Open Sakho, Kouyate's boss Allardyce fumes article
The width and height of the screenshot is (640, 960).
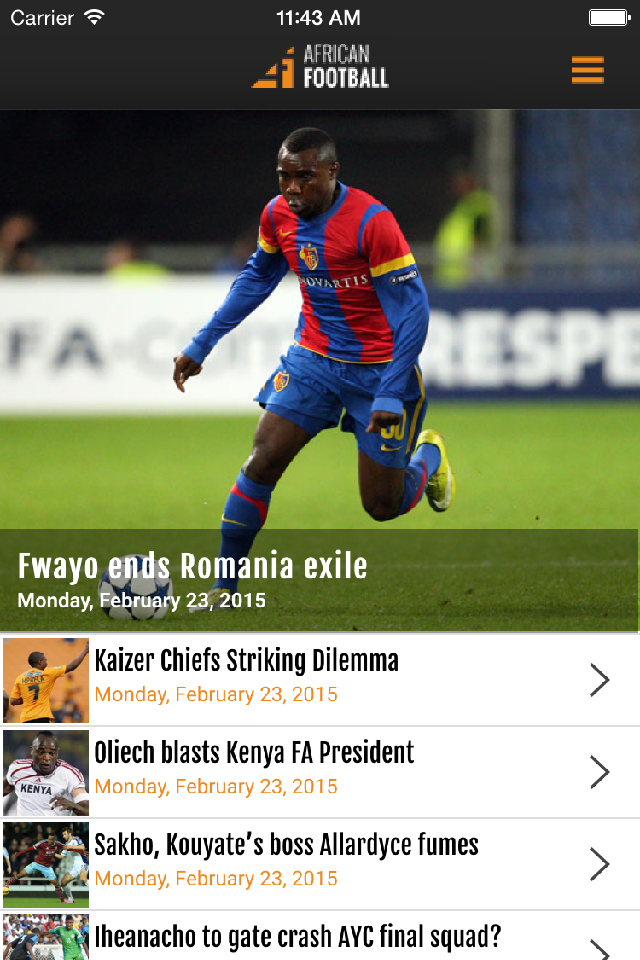click(320, 864)
